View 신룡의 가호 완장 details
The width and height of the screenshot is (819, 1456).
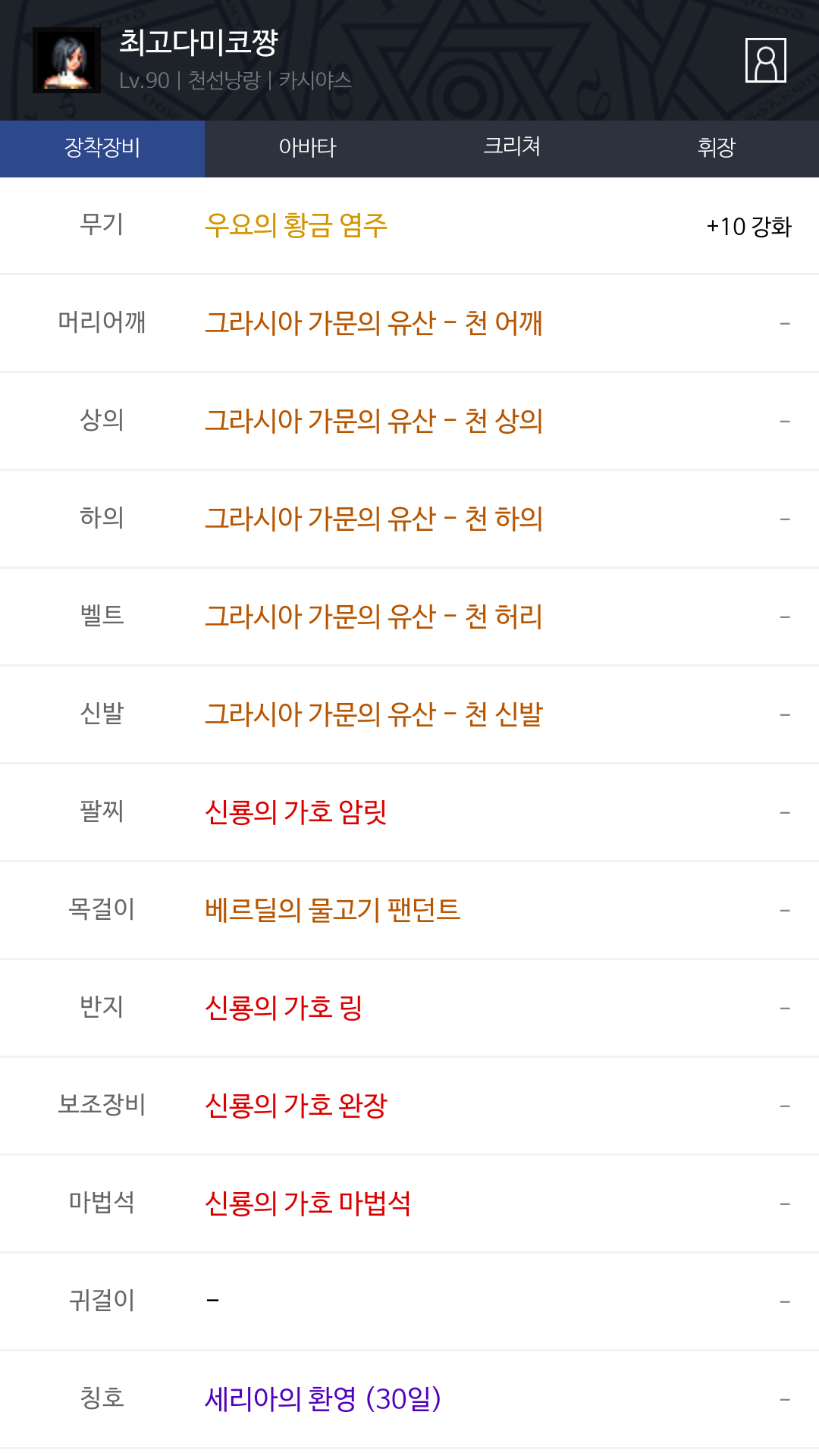click(296, 1106)
